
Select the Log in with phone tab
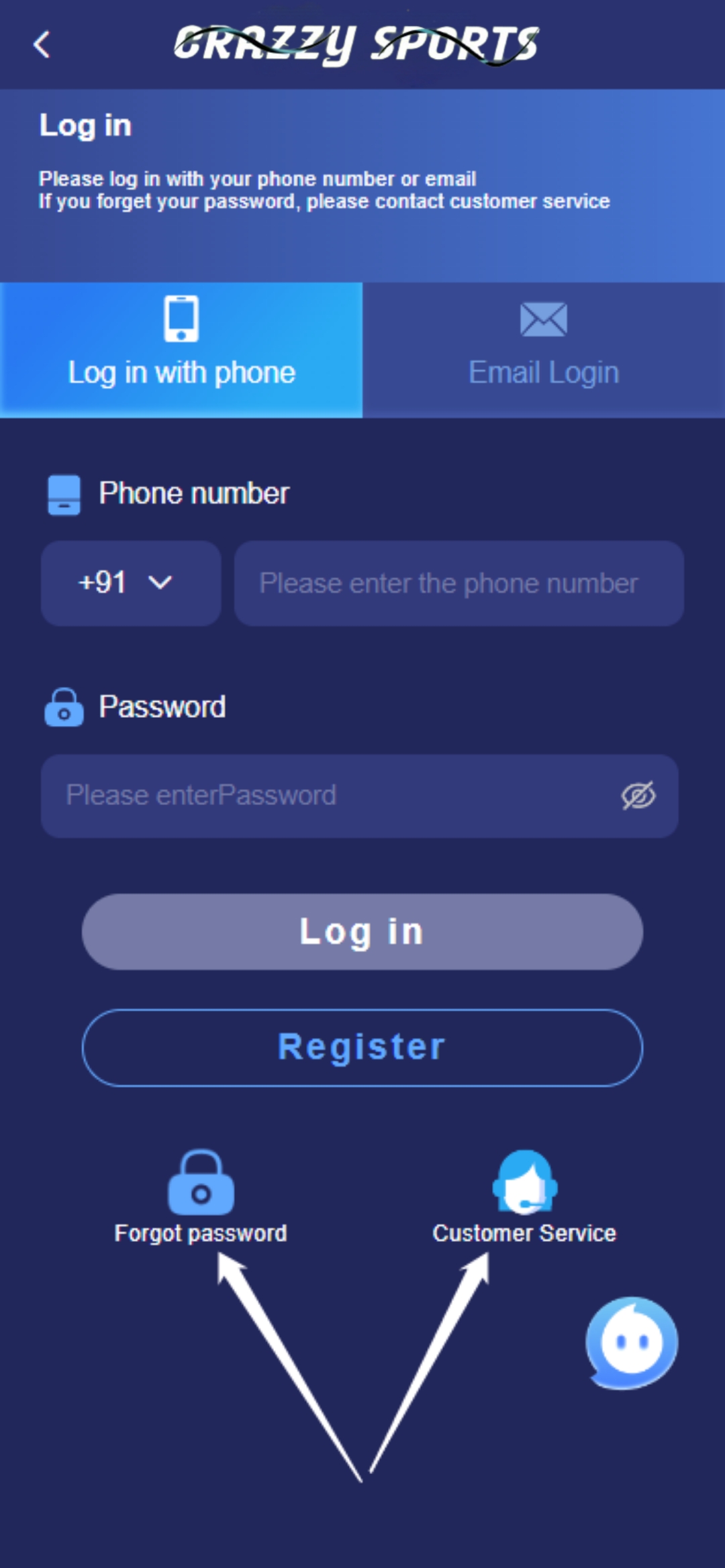click(x=181, y=350)
